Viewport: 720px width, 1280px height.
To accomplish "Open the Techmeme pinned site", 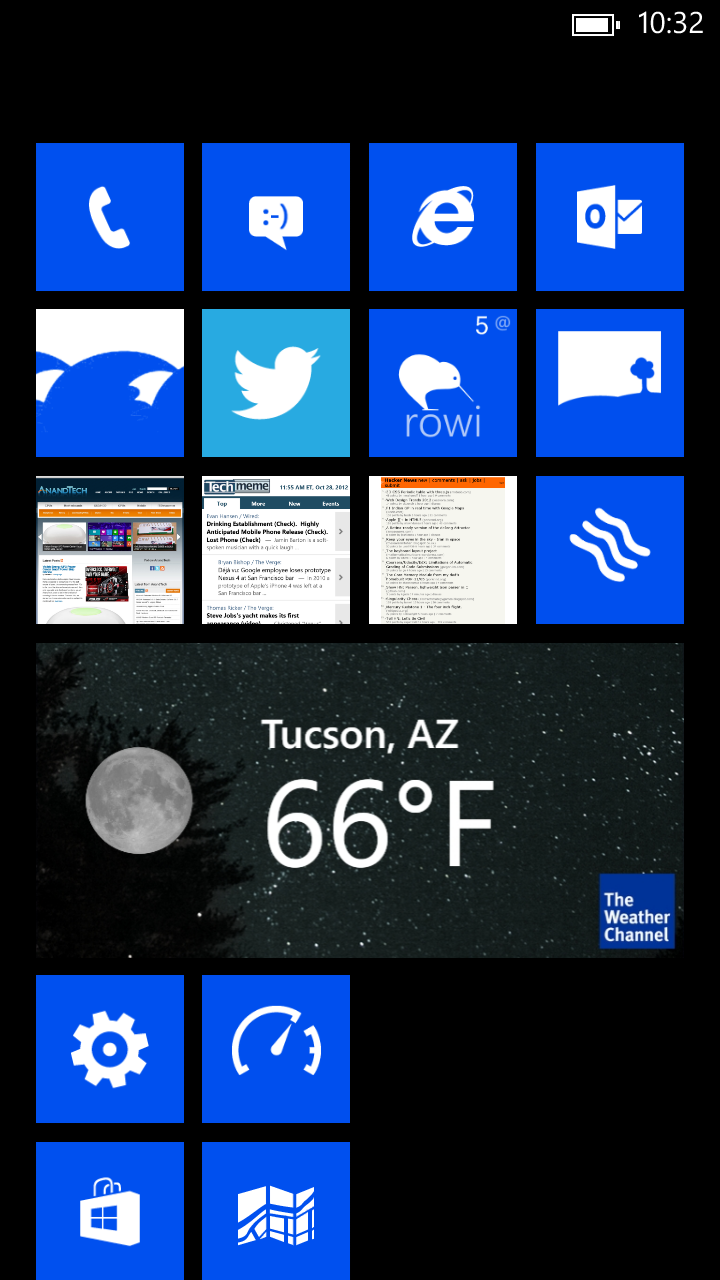I will pyautogui.click(x=276, y=550).
